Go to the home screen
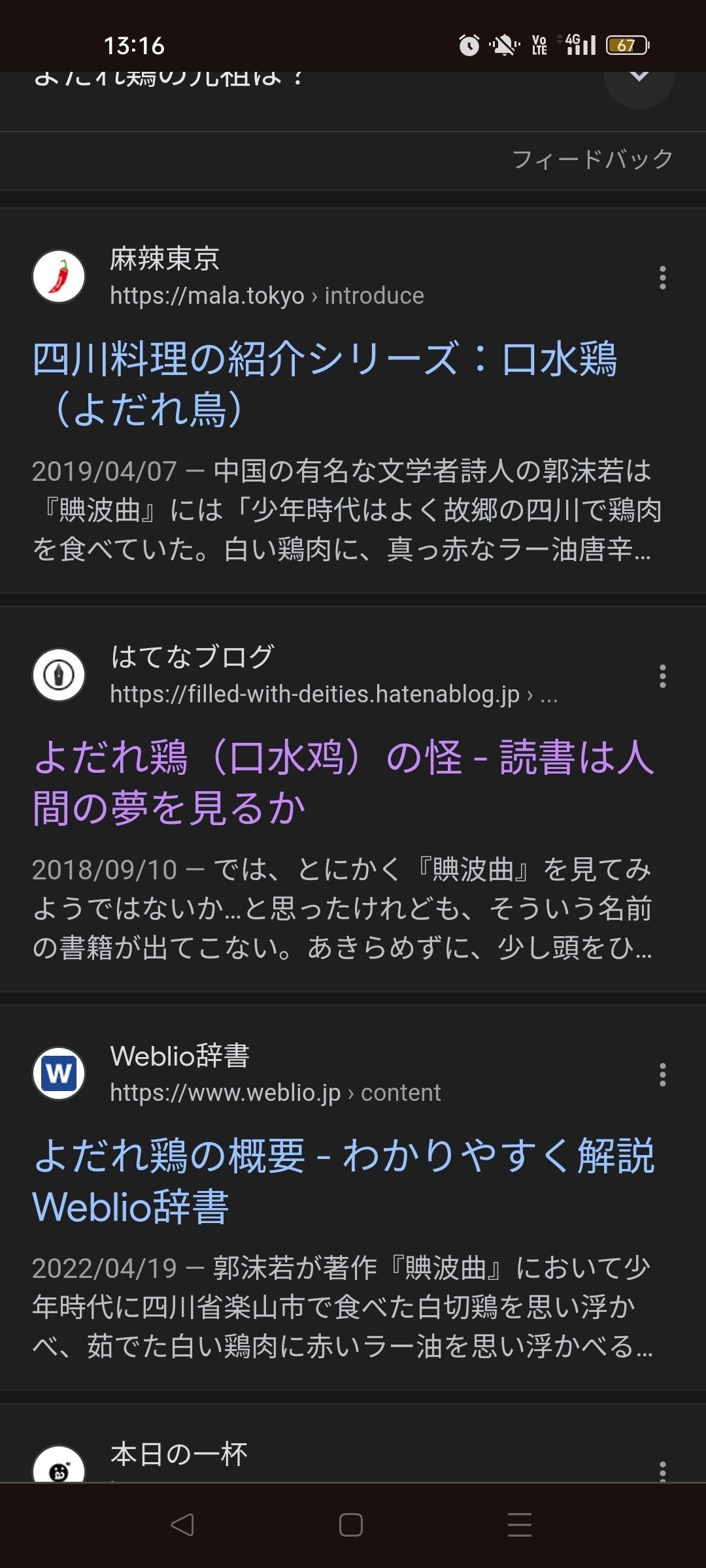This screenshot has width=706, height=1568. pyautogui.click(x=351, y=1525)
